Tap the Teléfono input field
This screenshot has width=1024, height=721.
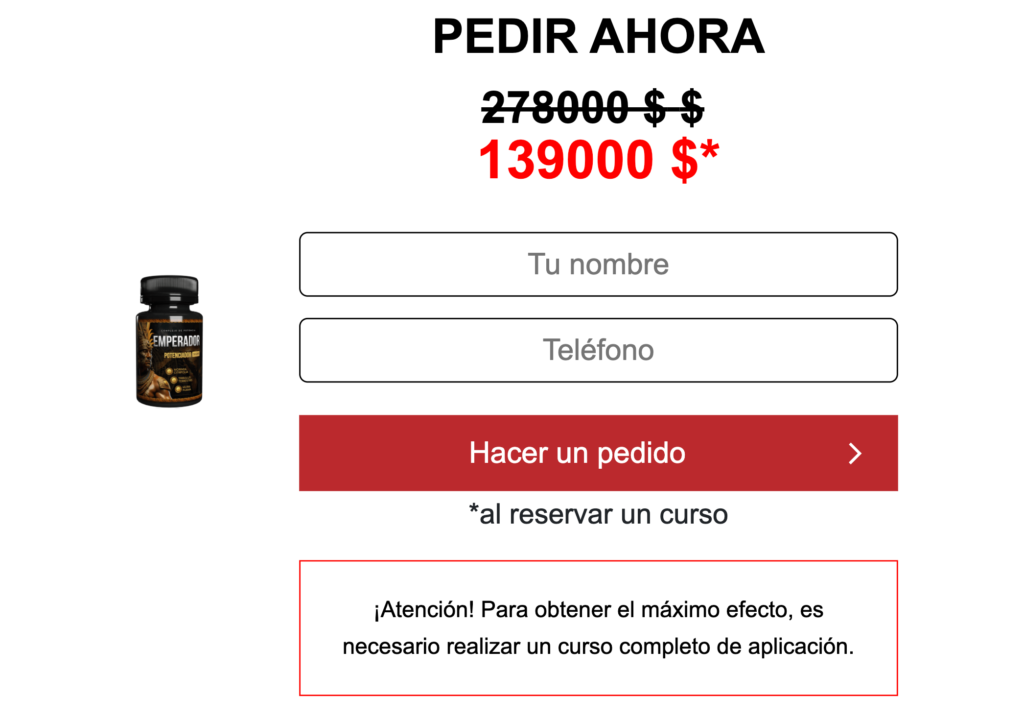(x=598, y=350)
